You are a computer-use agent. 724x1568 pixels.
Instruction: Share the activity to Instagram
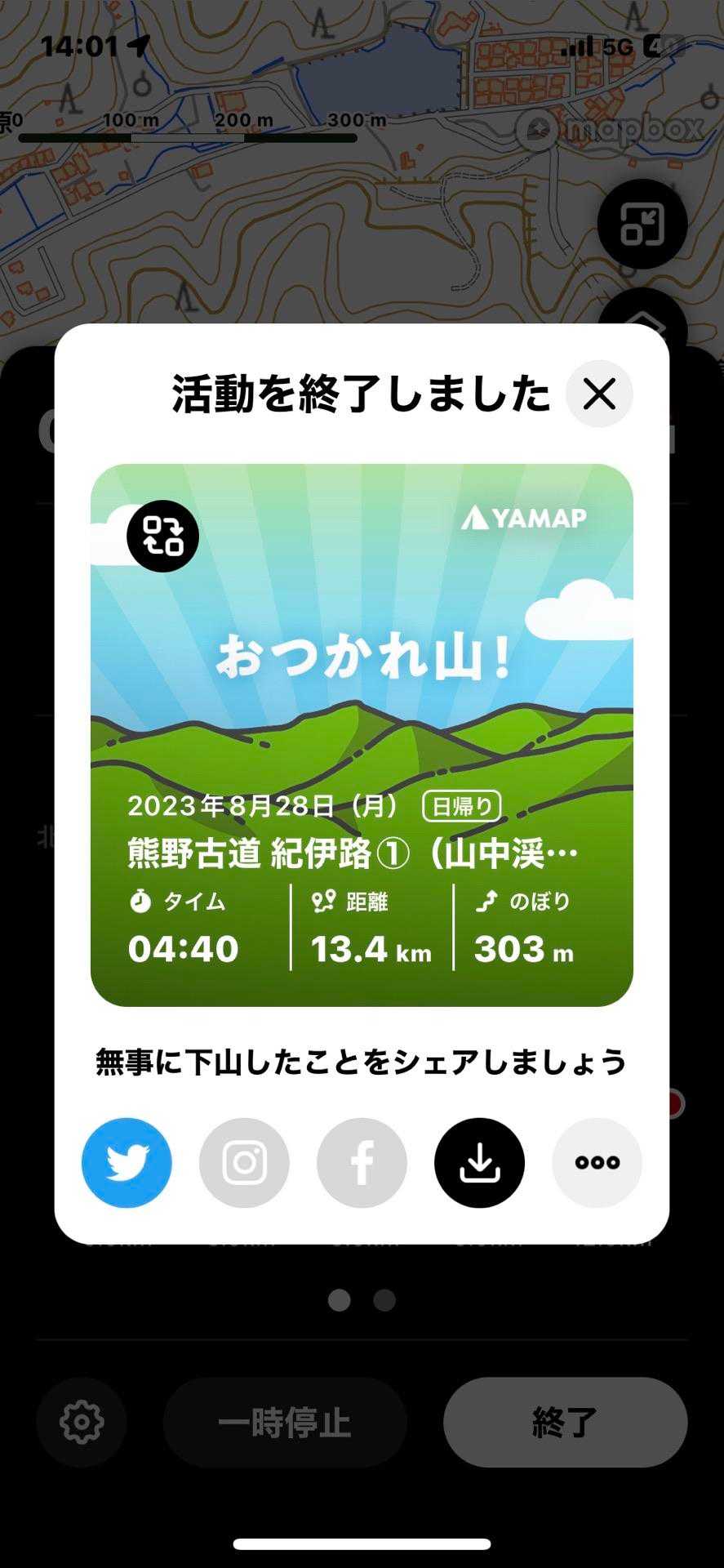[244, 1162]
